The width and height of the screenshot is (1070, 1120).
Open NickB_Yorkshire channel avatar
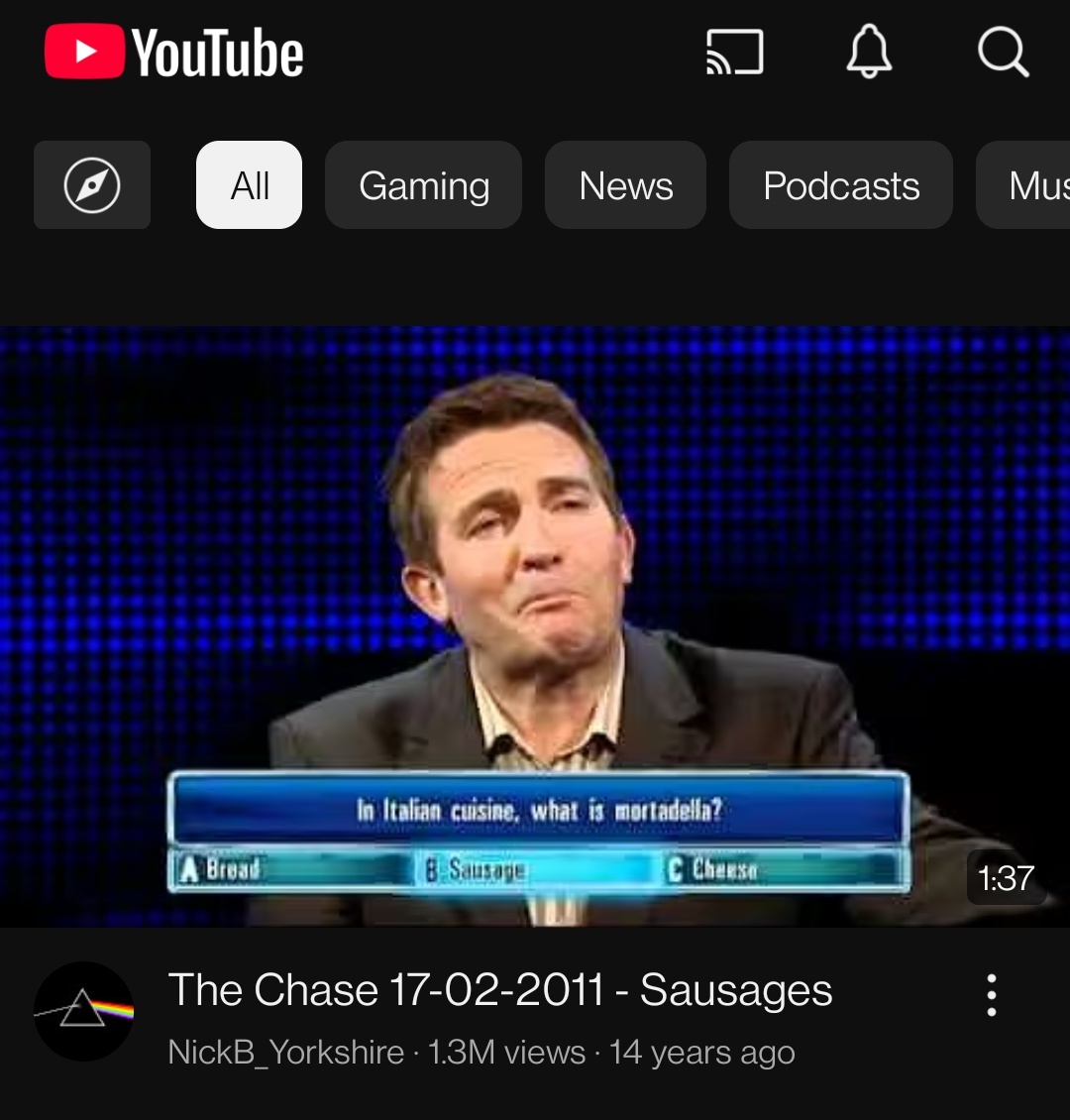(x=84, y=1011)
